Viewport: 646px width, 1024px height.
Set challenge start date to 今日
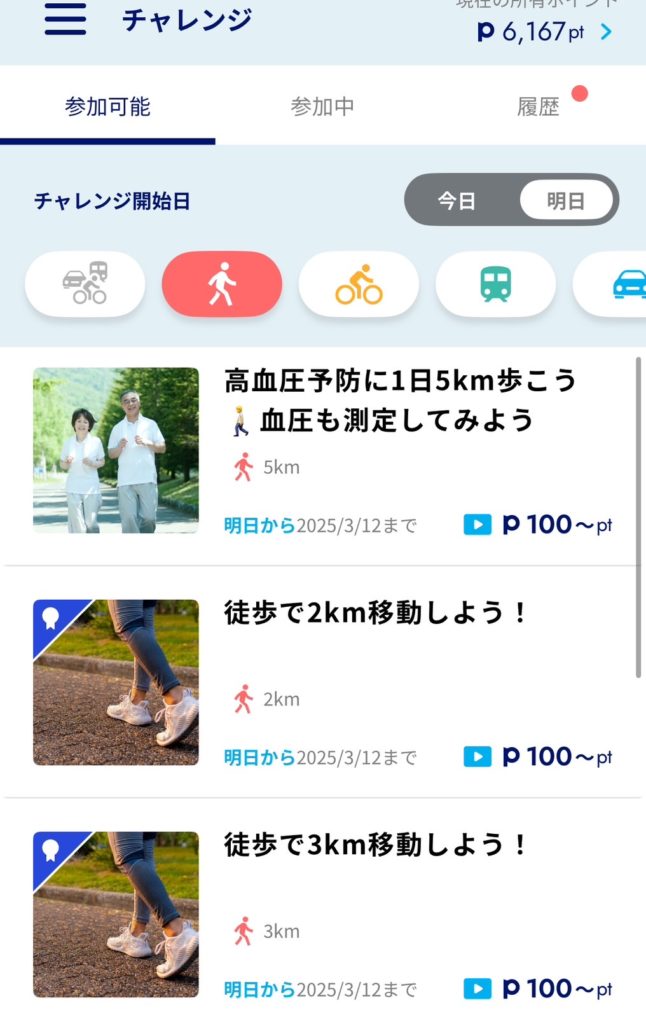(x=457, y=200)
